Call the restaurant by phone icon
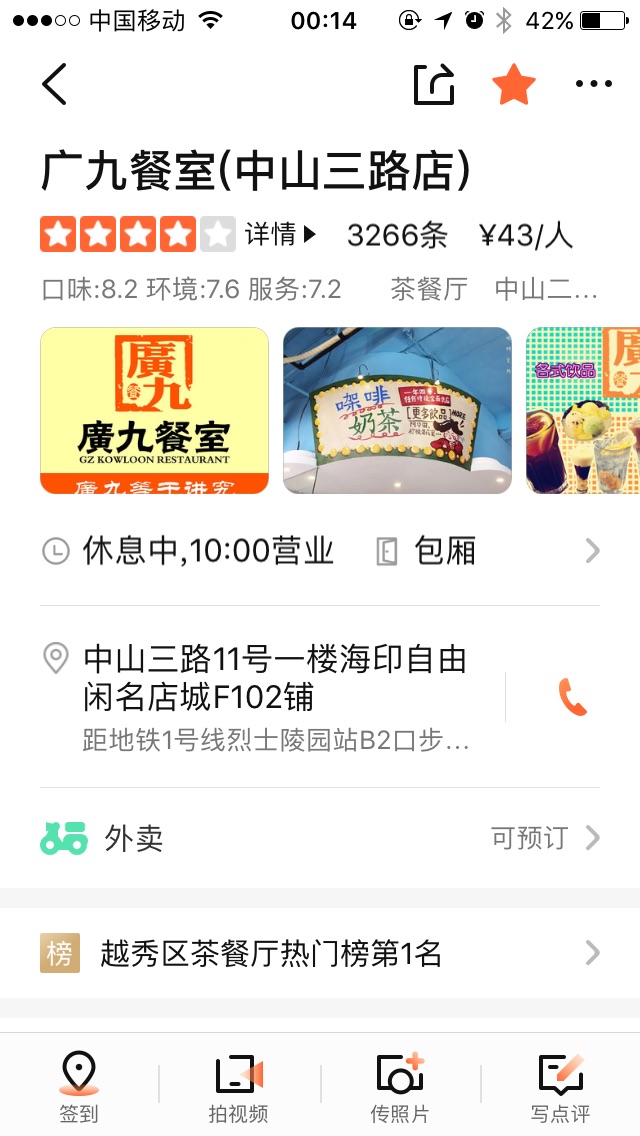 pyautogui.click(x=572, y=697)
